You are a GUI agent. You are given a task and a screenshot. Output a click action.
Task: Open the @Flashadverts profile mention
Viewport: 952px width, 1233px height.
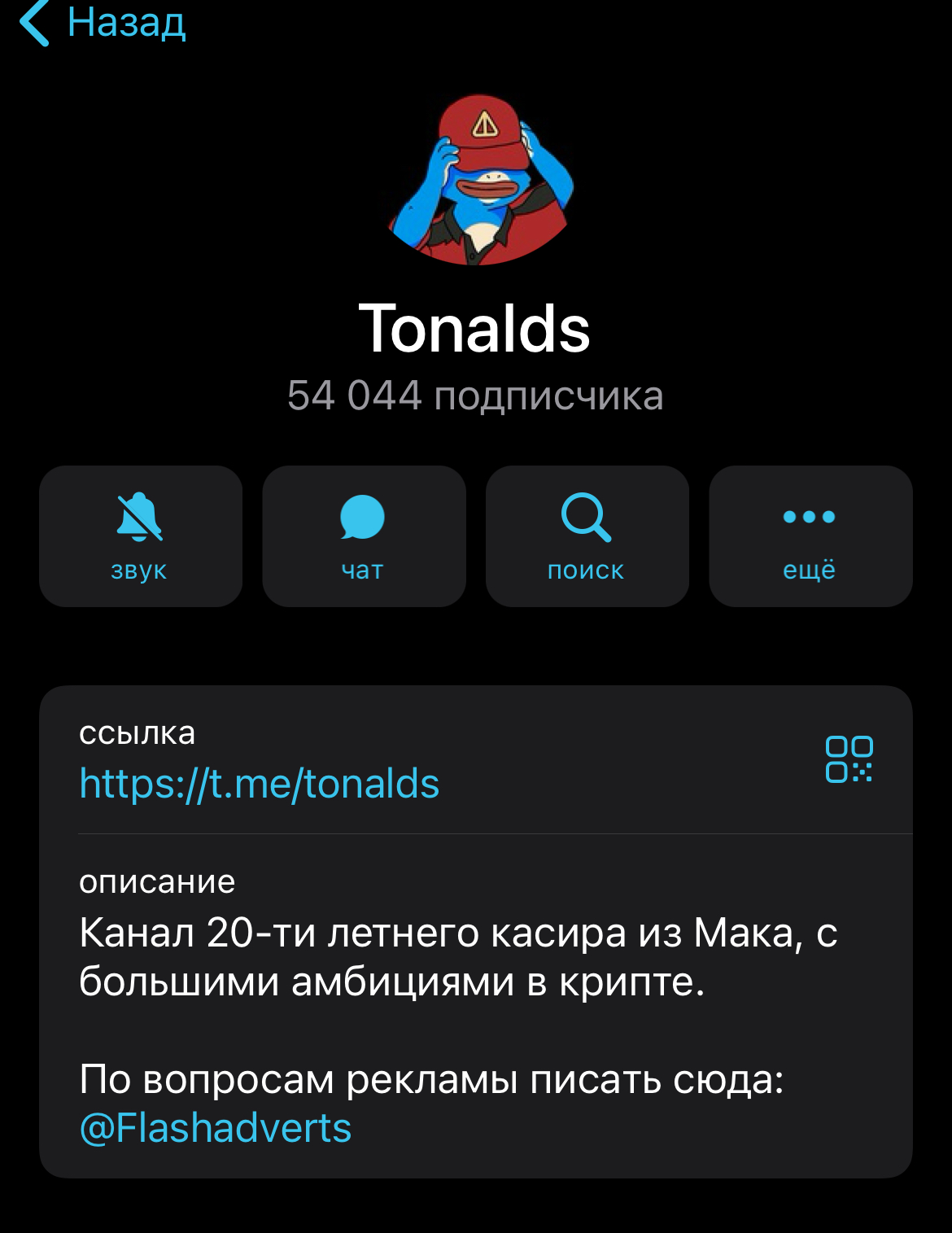point(216,1129)
